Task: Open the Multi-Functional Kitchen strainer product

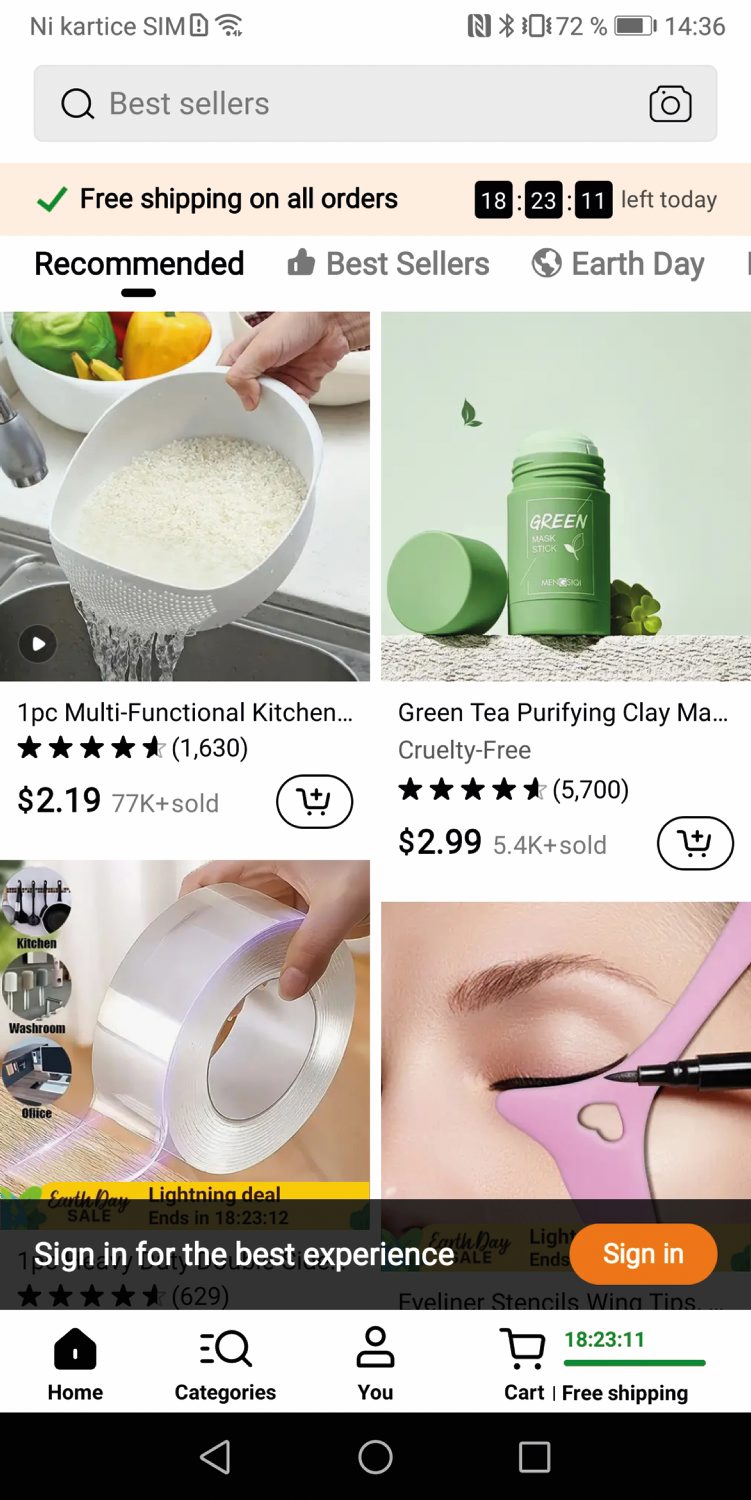Action: click(185, 496)
